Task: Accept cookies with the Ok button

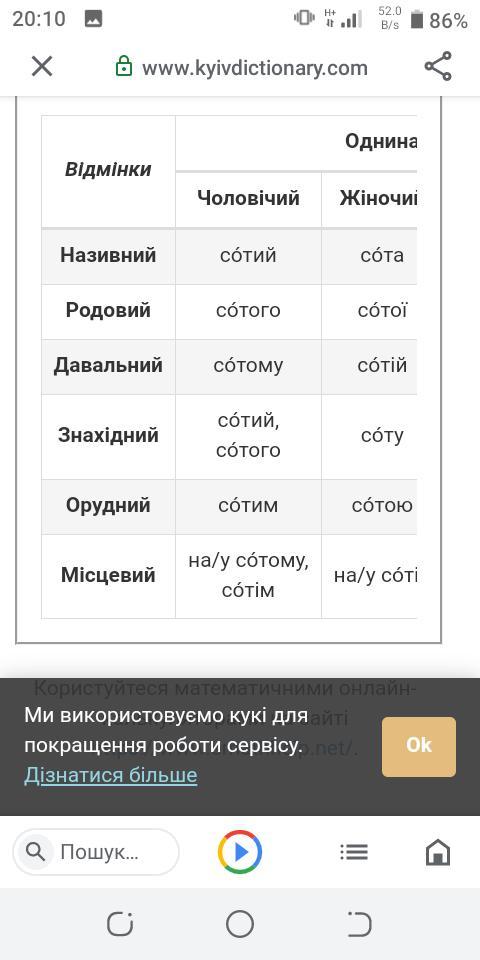Action: 419,746
